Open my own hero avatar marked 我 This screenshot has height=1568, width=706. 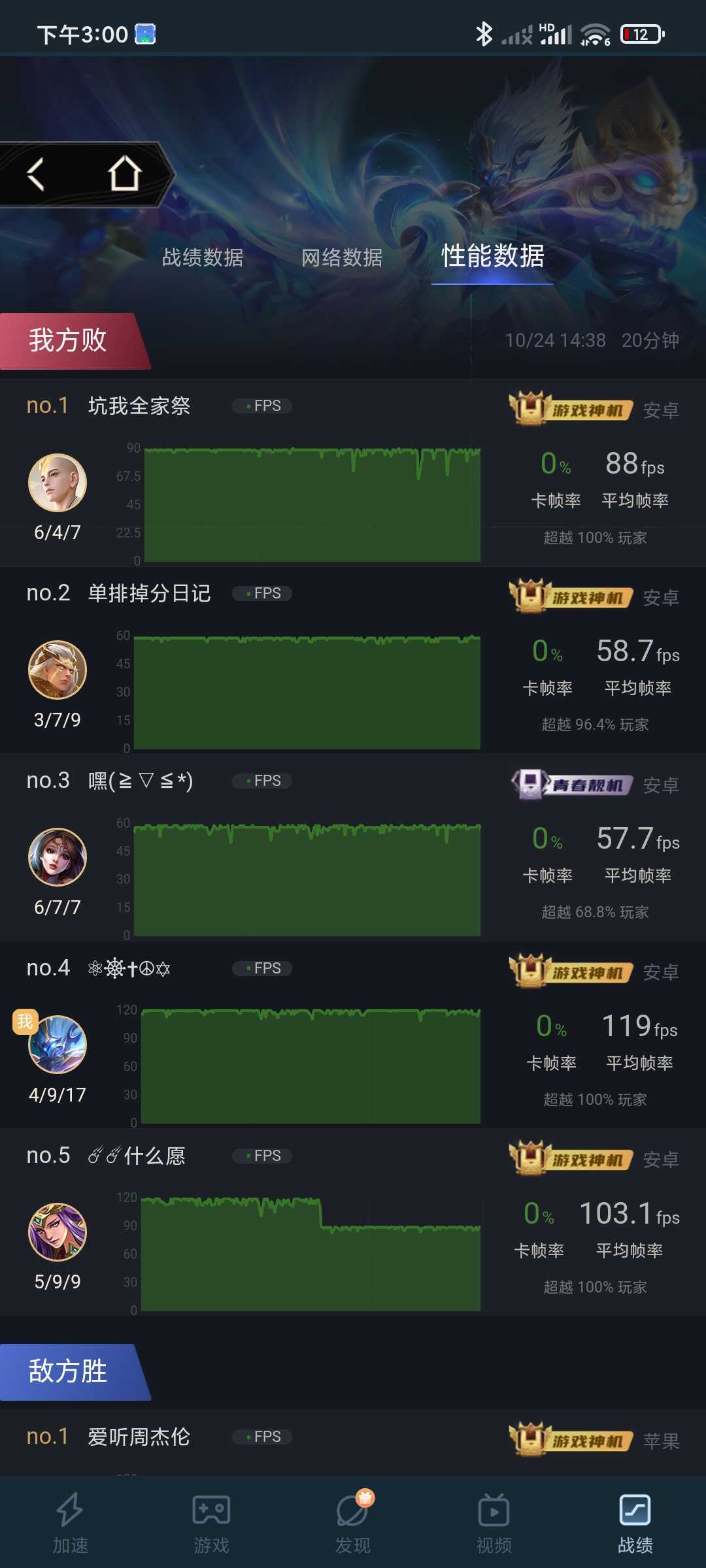(x=58, y=1045)
